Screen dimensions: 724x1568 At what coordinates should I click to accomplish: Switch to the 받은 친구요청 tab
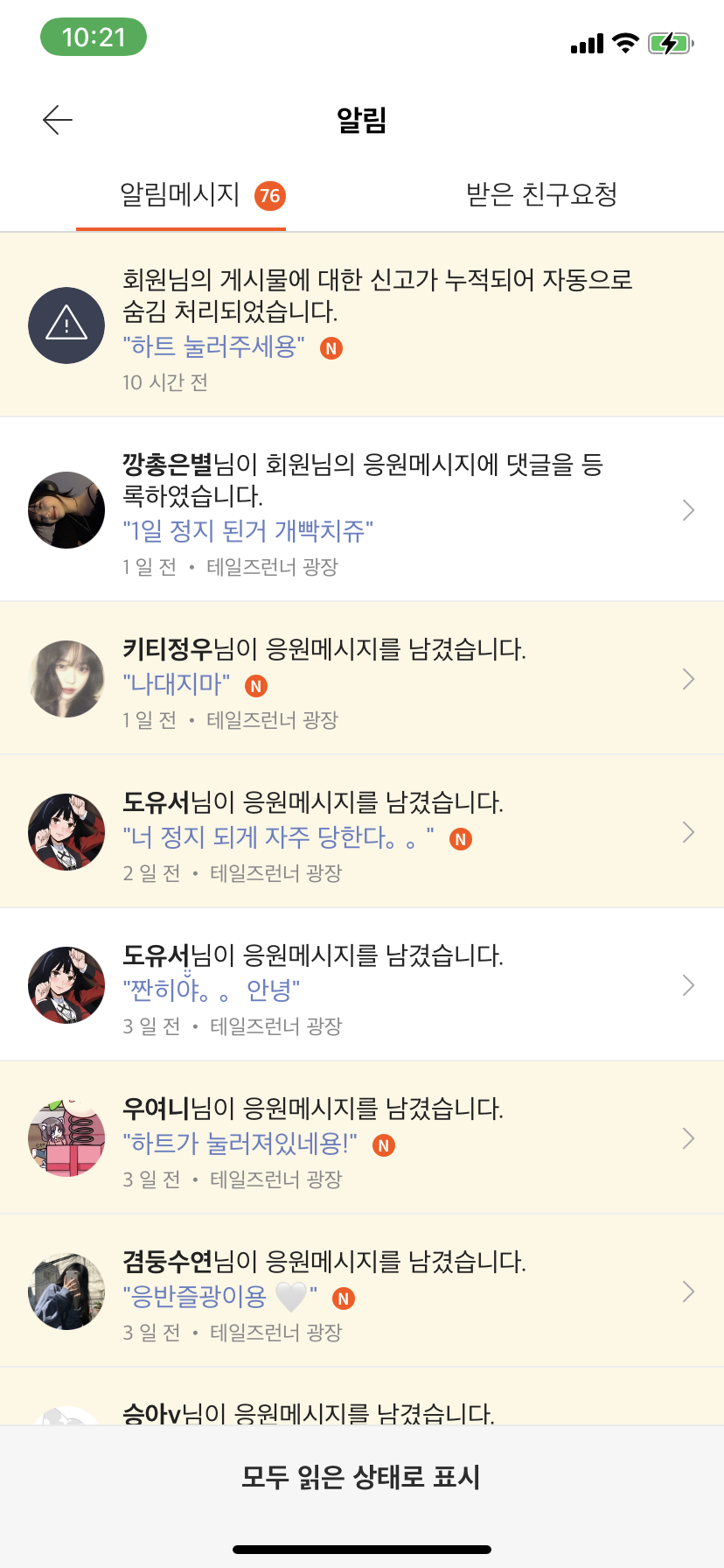coord(541,194)
